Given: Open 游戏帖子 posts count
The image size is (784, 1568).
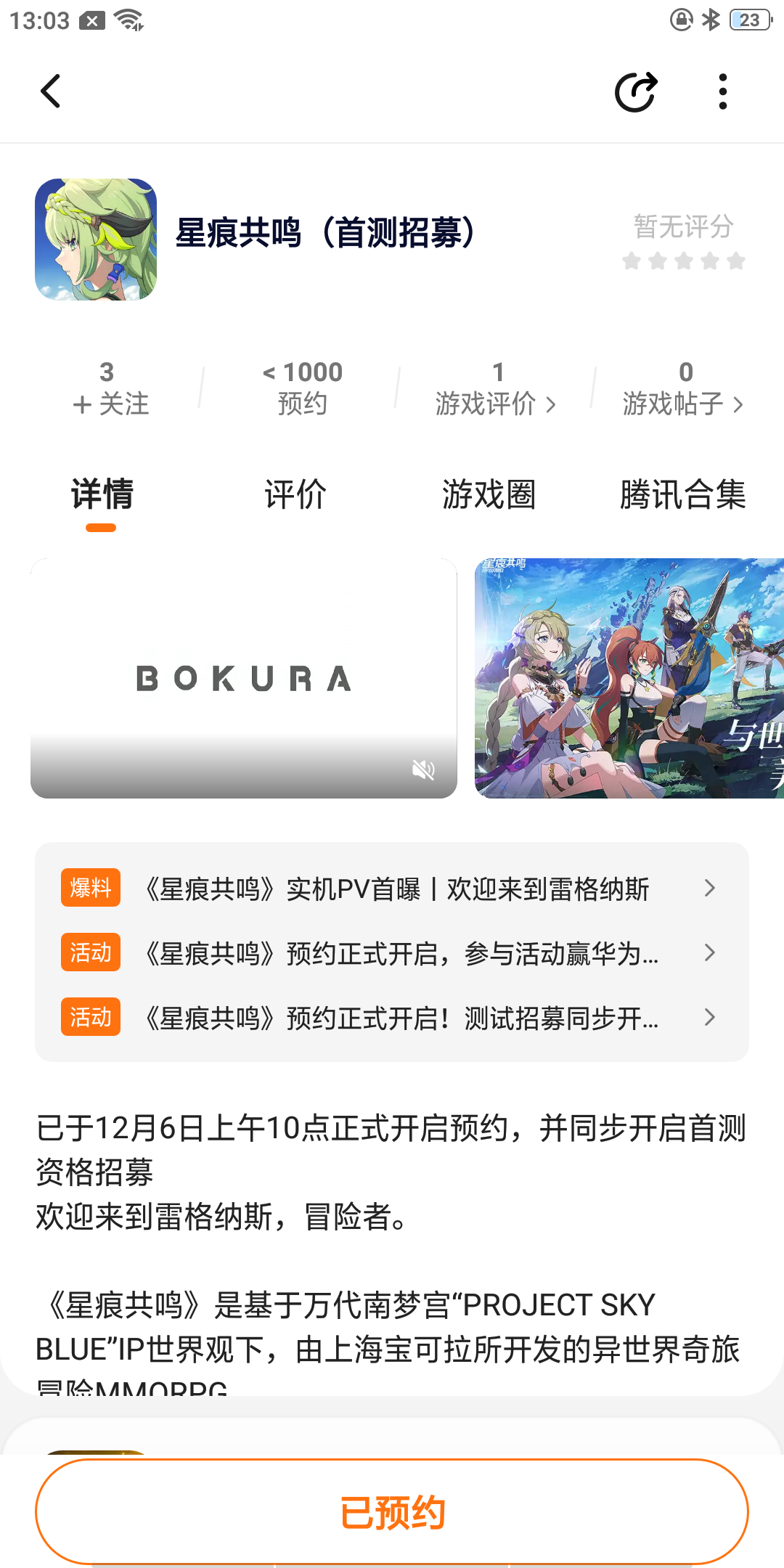Looking at the screenshot, I should click(683, 390).
